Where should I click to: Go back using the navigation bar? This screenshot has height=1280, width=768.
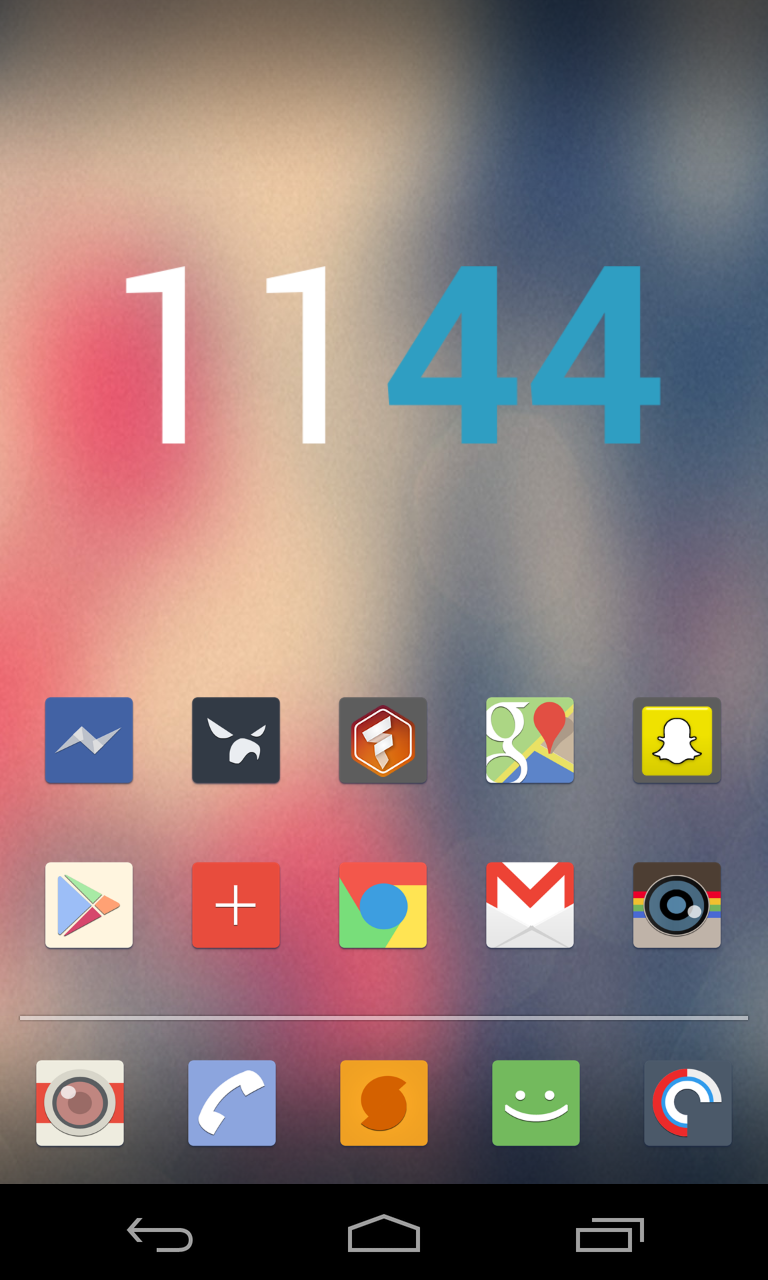[x=160, y=1235]
